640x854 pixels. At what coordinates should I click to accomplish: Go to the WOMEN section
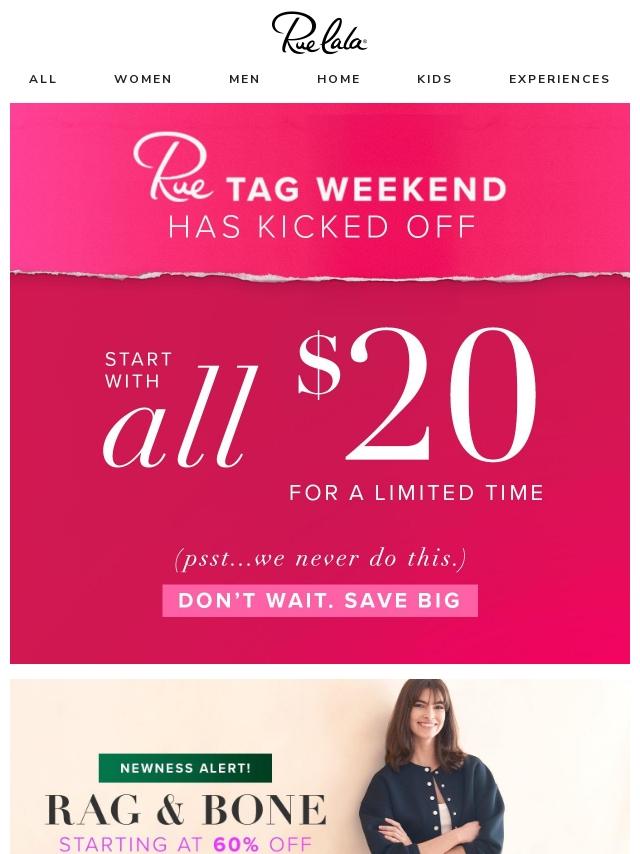pos(143,79)
